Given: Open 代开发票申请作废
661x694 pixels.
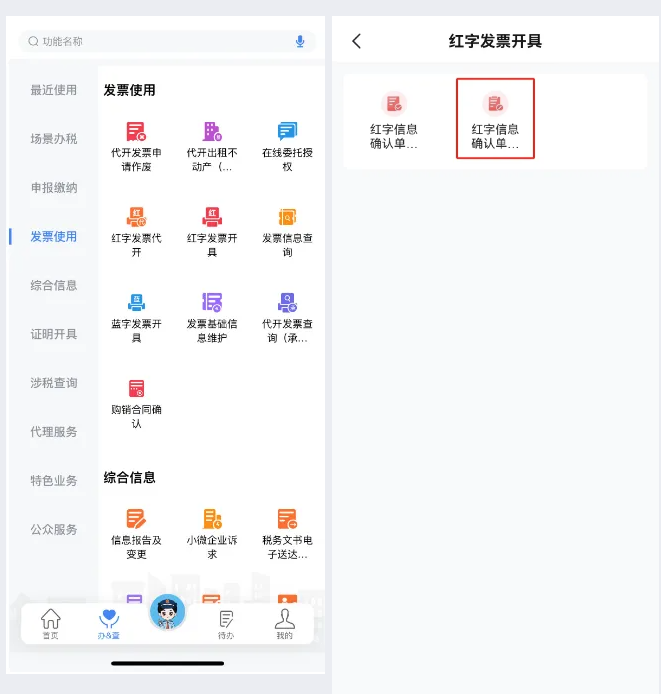Looking at the screenshot, I should (136, 146).
